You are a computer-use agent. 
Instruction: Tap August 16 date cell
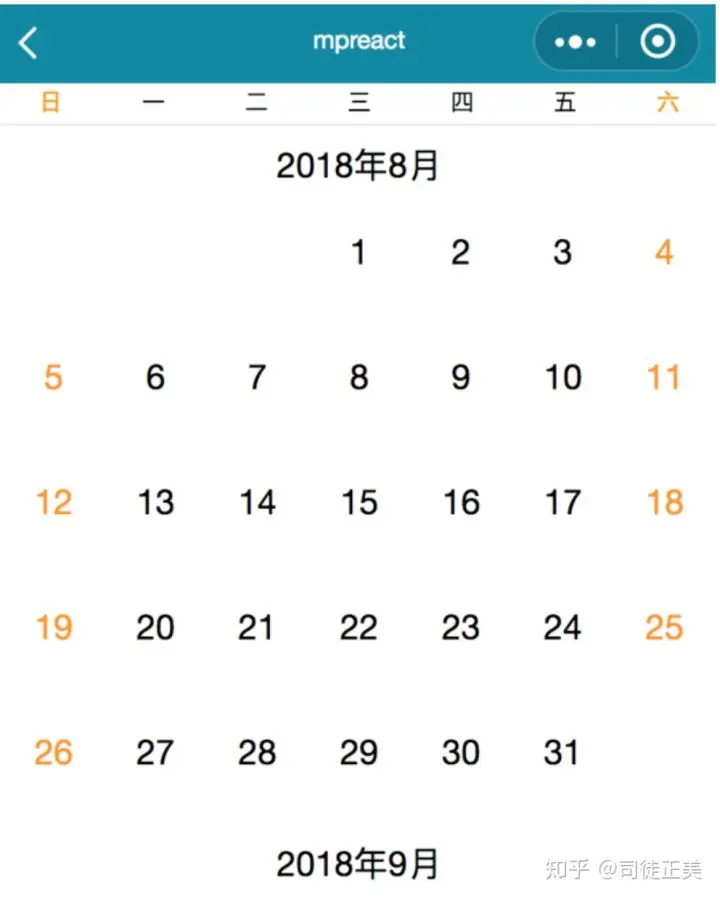pyautogui.click(x=460, y=503)
